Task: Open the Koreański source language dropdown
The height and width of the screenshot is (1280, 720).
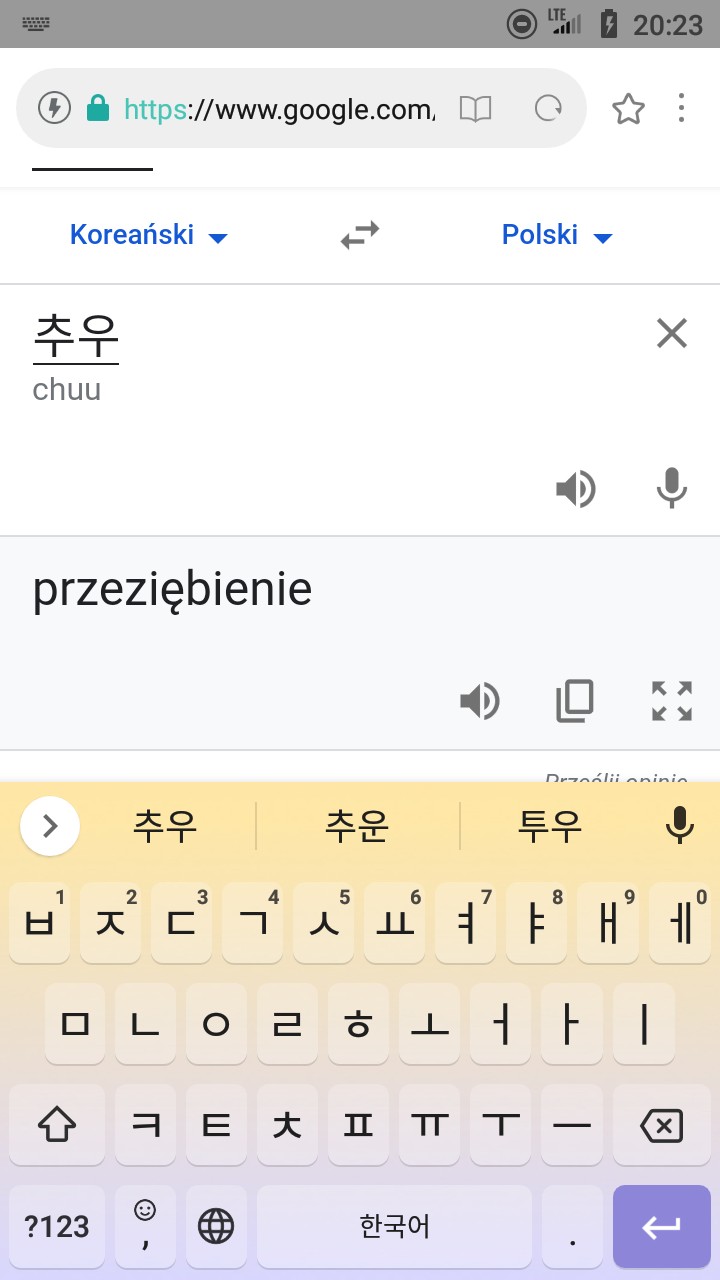Action: (148, 235)
